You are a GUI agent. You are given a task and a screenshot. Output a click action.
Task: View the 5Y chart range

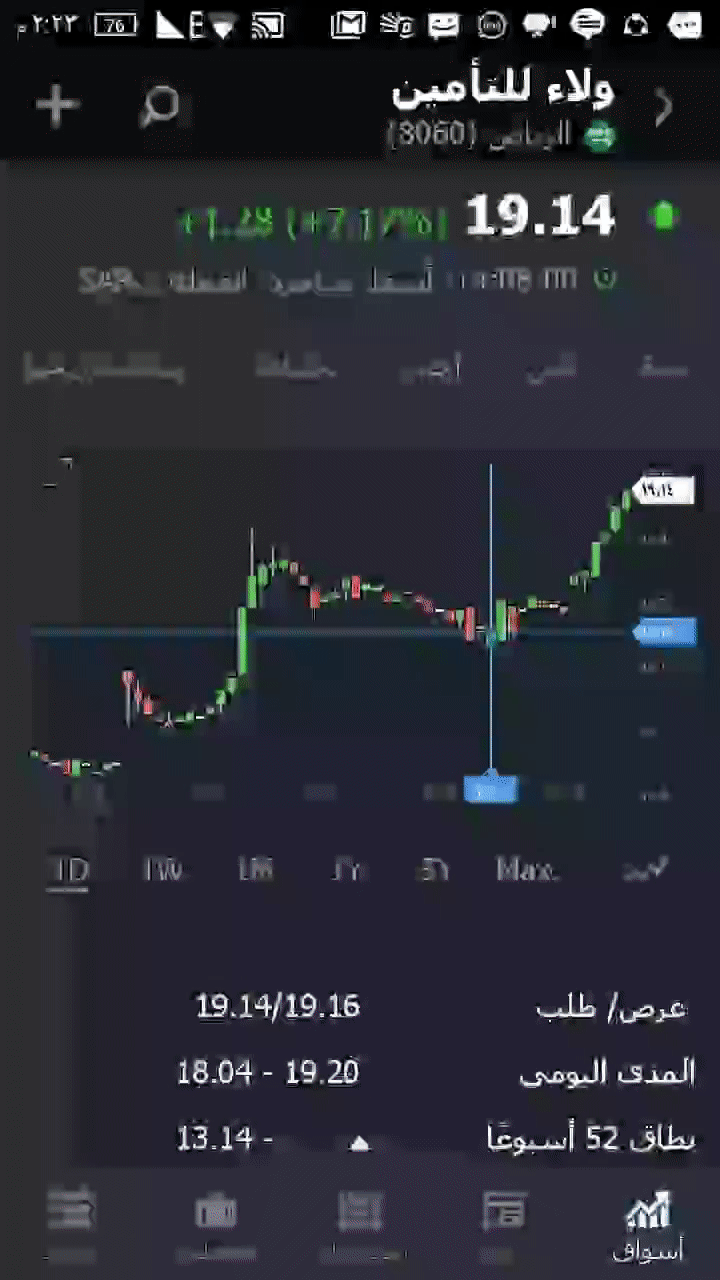(x=433, y=870)
